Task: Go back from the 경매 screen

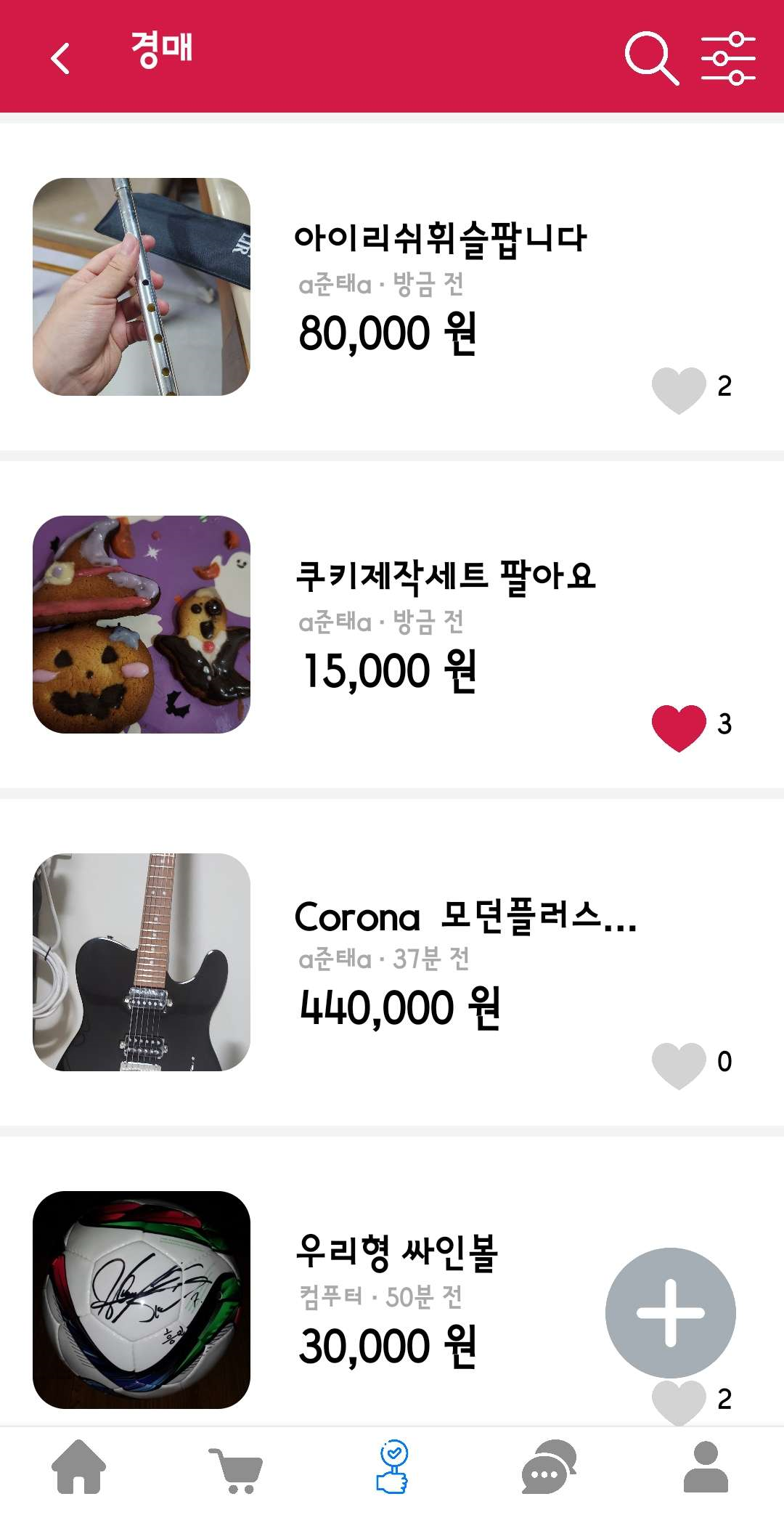Action: (x=60, y=58)
